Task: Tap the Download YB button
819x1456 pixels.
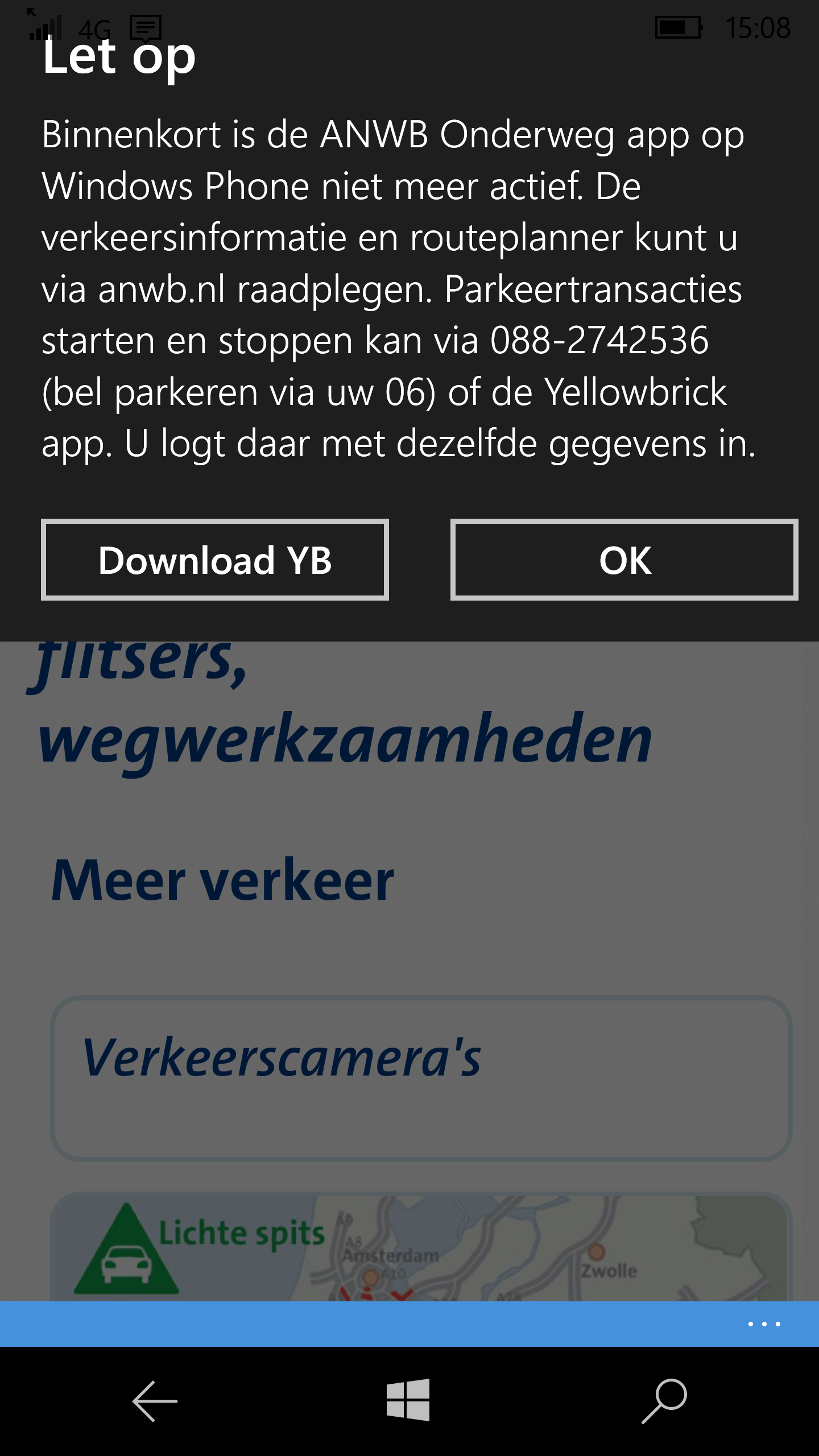Action: coord(215,560)
